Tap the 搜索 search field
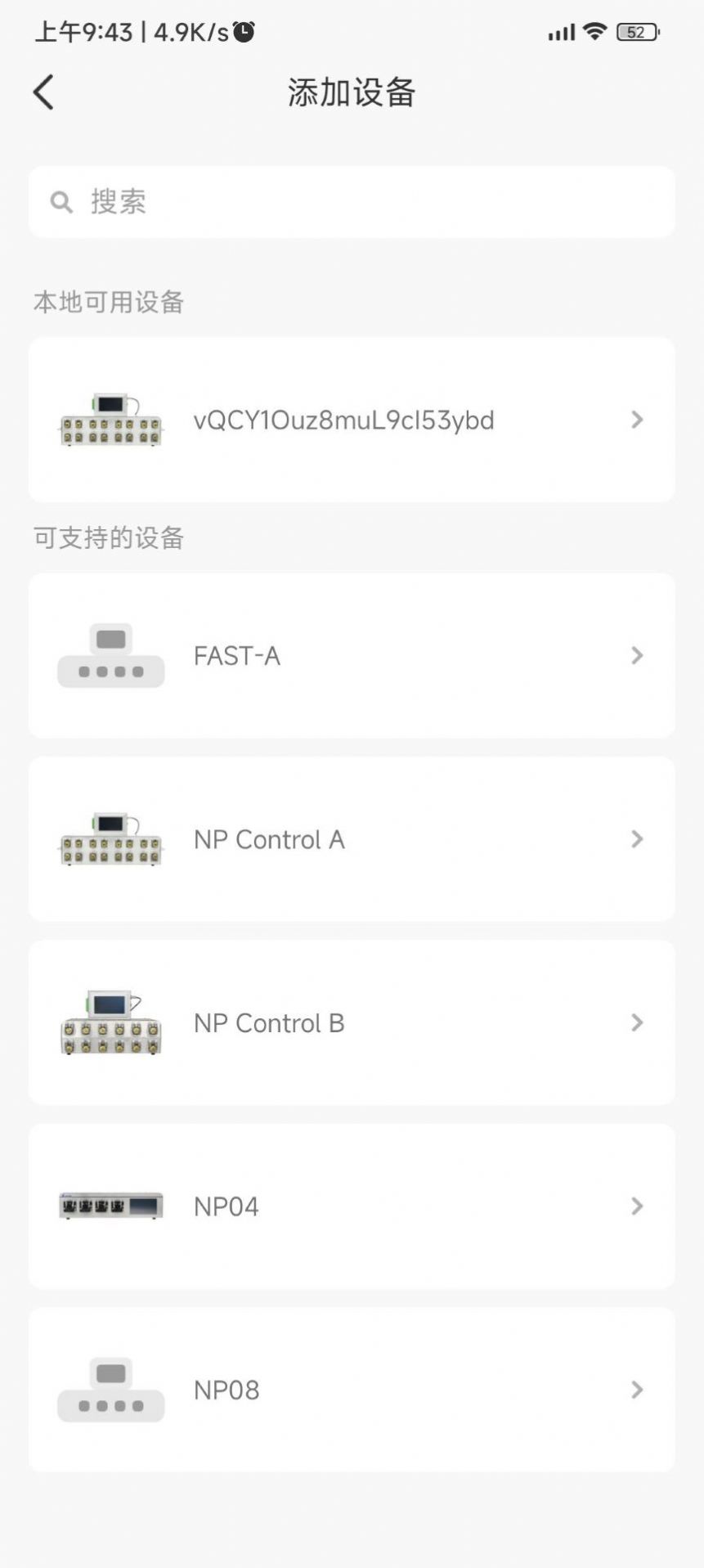Viewport: 704px width, 1568px height. click(x=352, y=202)
